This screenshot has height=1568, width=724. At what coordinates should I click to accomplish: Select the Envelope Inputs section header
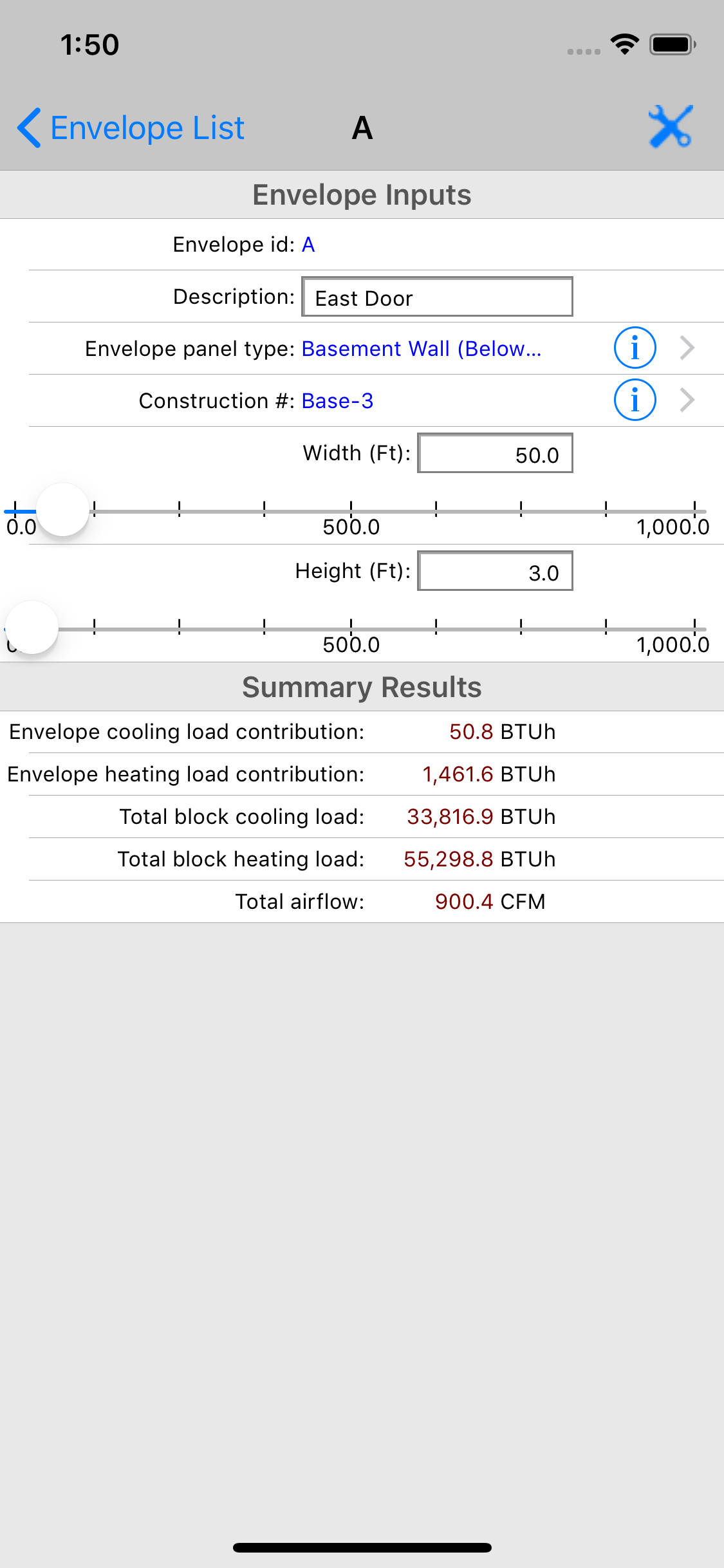coord(362,194)
